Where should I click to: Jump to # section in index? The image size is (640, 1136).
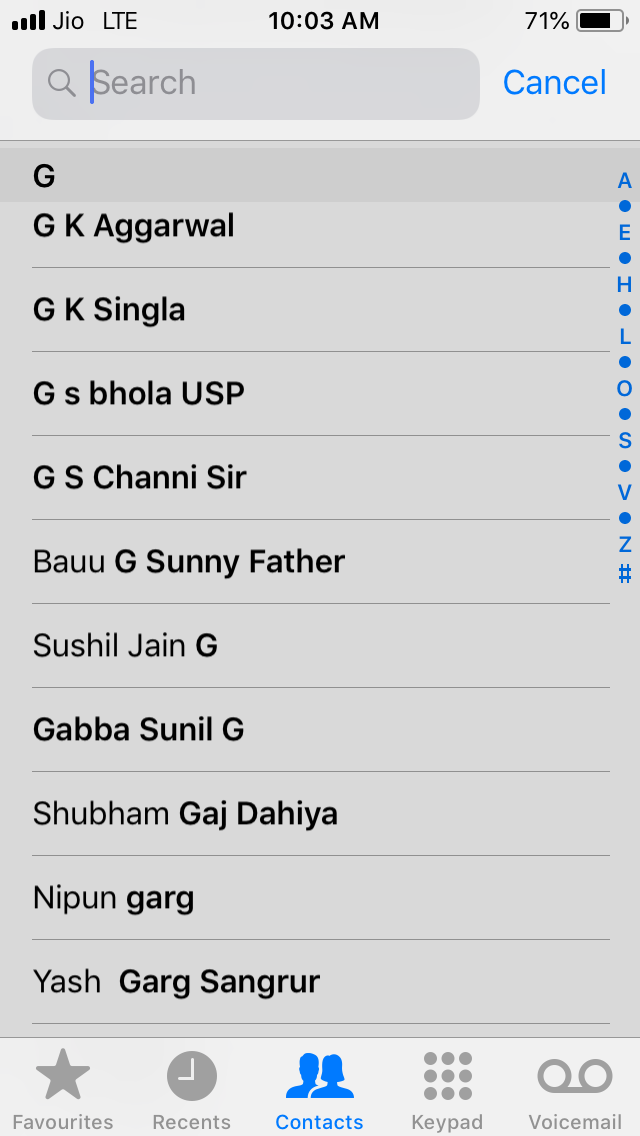click(x=625, y=574)
